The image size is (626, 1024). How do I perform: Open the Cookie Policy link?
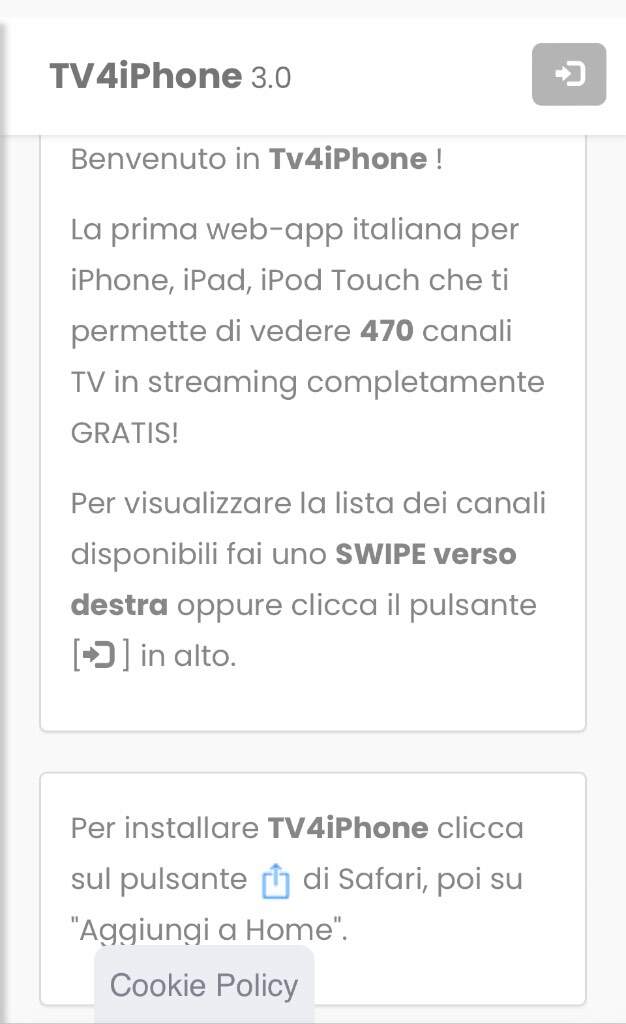click(204, 985)
